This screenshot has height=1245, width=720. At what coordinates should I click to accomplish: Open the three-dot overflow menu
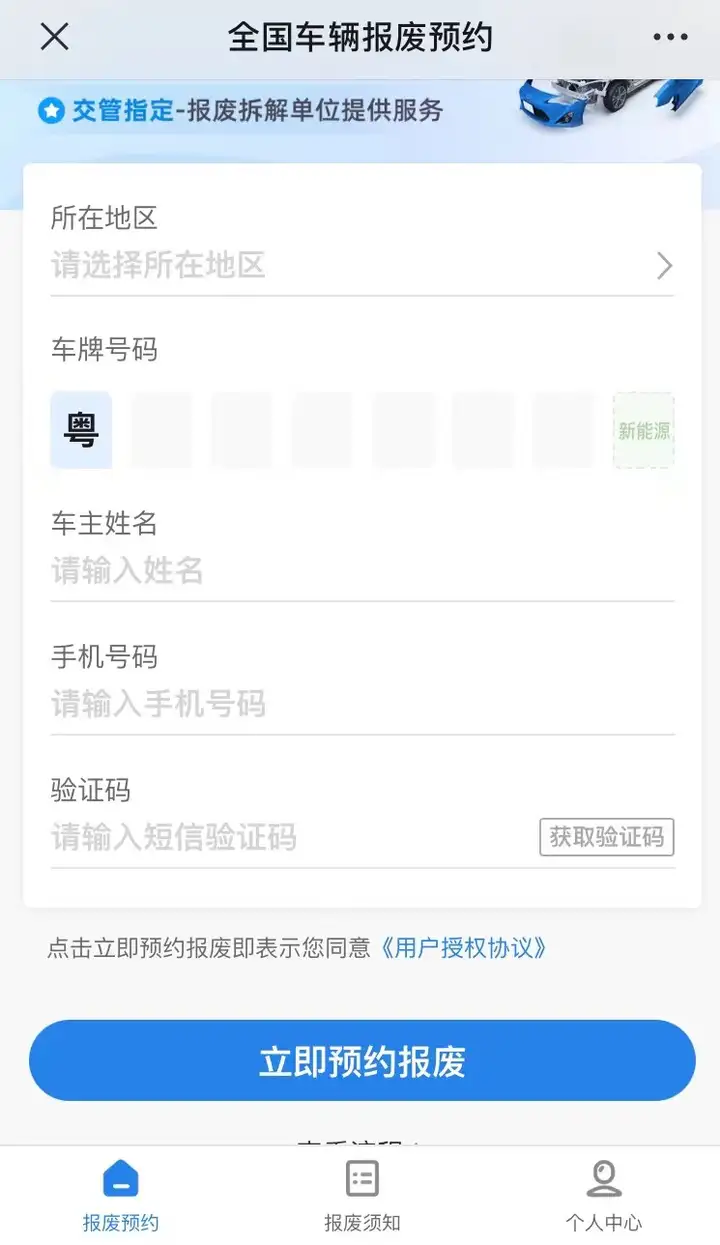(670, 37)
